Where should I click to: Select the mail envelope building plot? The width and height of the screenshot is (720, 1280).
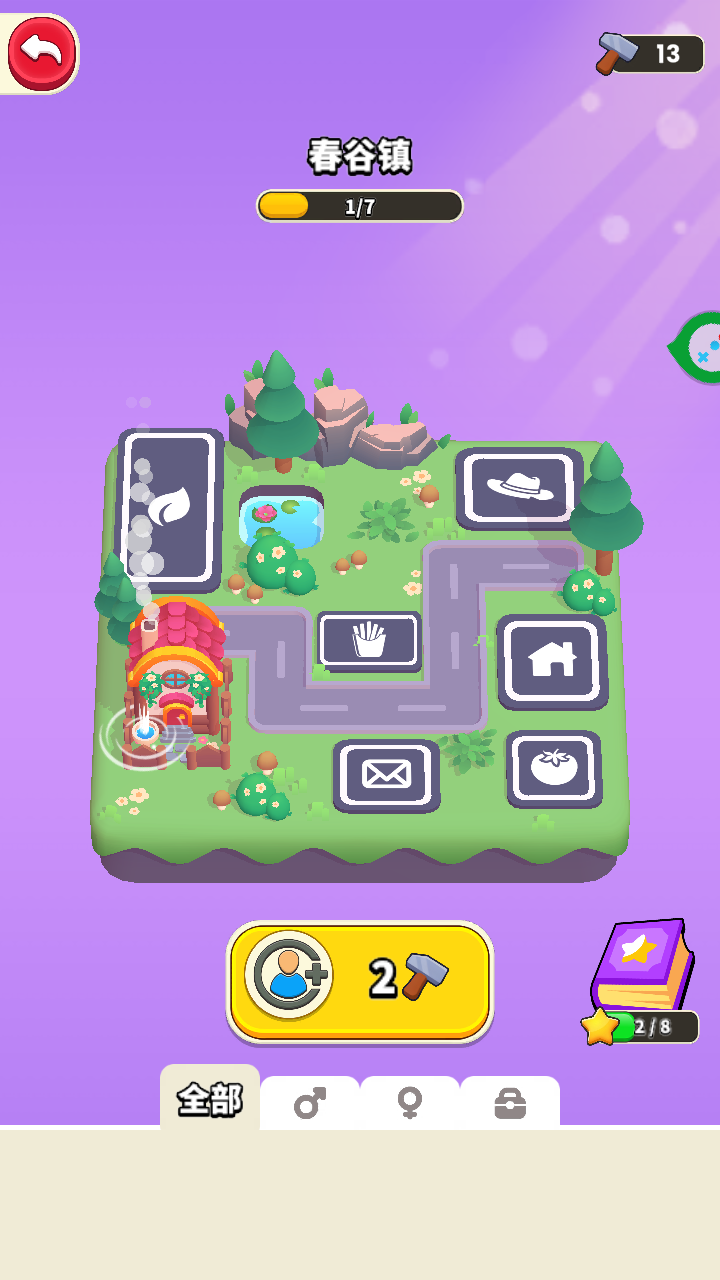coord(386,775)
